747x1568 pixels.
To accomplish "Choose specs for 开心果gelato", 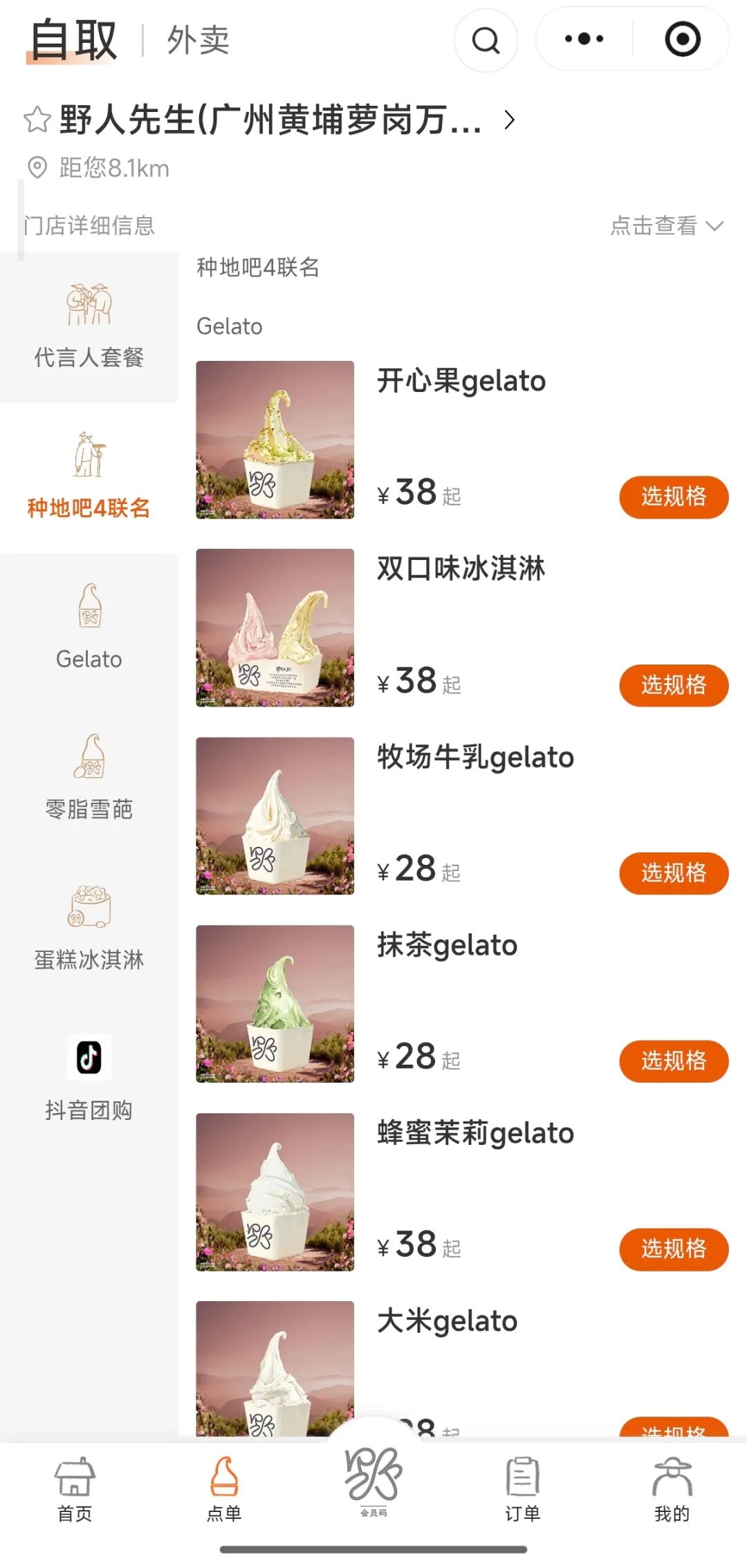I will (674, 497).
